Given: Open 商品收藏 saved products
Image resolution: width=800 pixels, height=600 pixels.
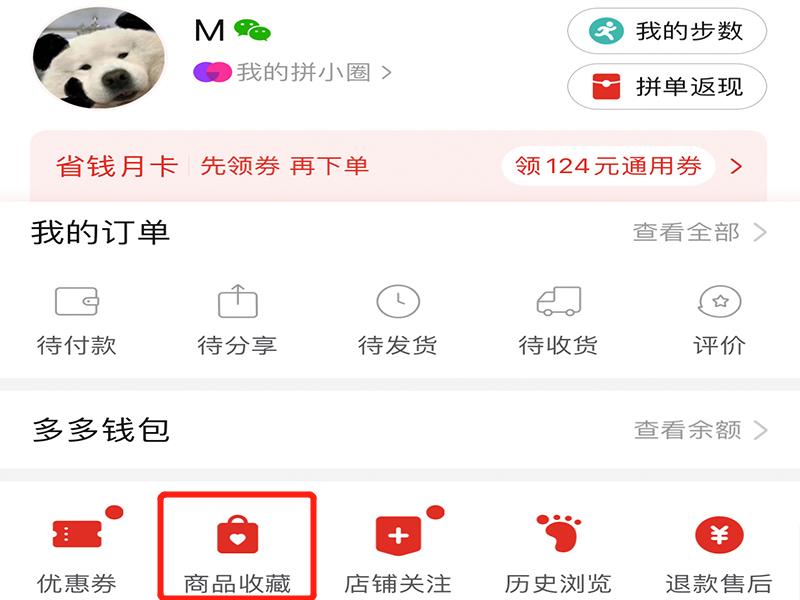Looking at the screenshot, I should point(237,552).
